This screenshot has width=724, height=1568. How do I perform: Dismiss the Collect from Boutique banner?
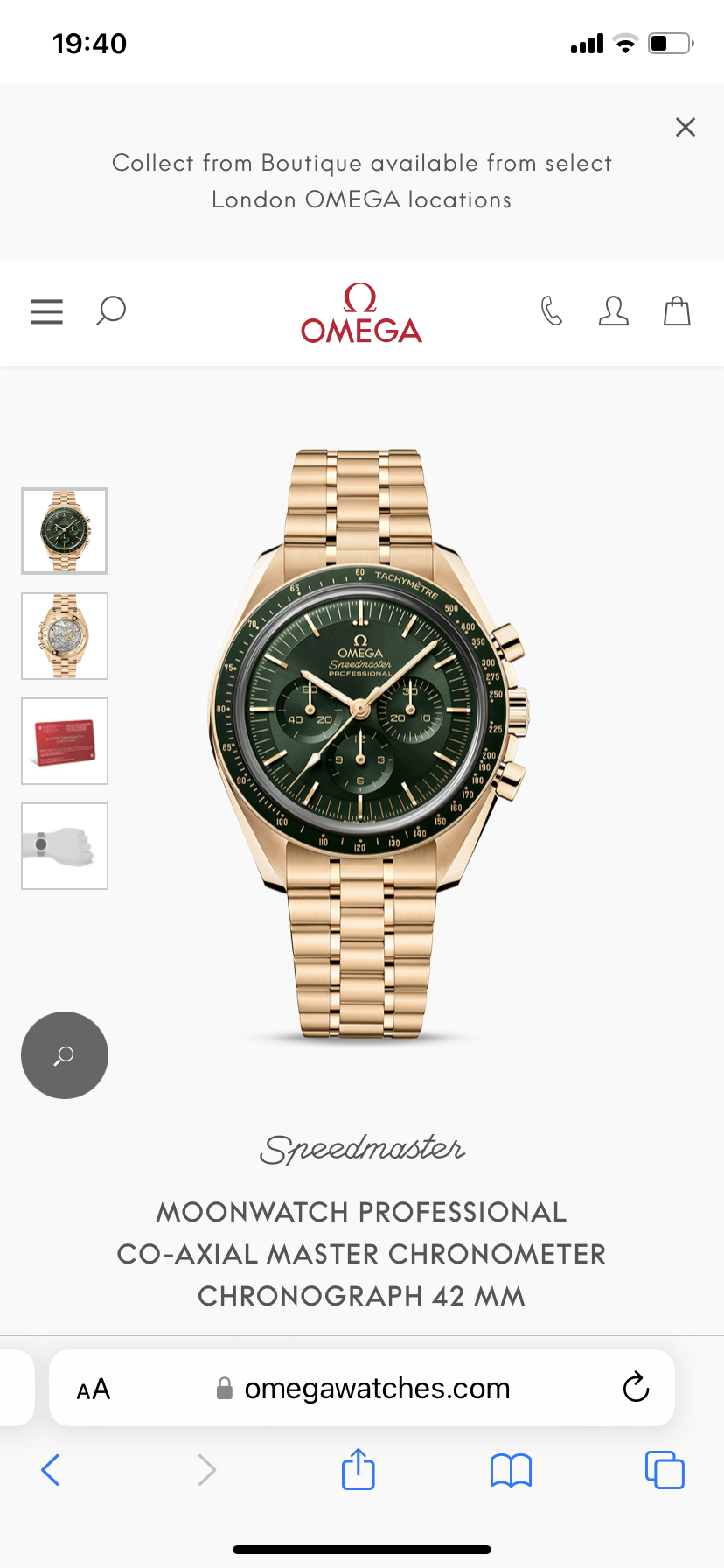tap(686, 128)
